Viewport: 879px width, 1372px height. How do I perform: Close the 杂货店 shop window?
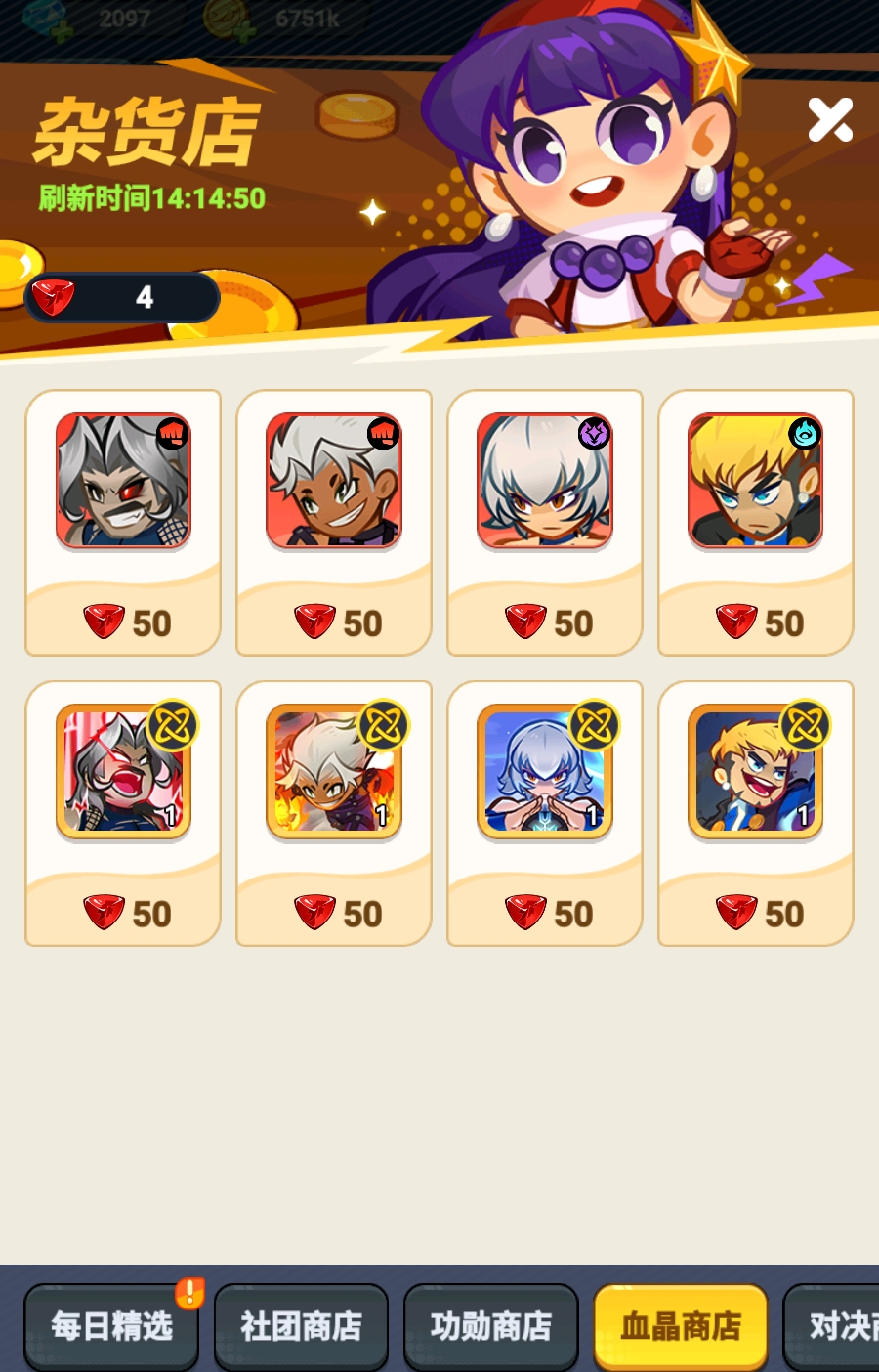tap(830, 120)
